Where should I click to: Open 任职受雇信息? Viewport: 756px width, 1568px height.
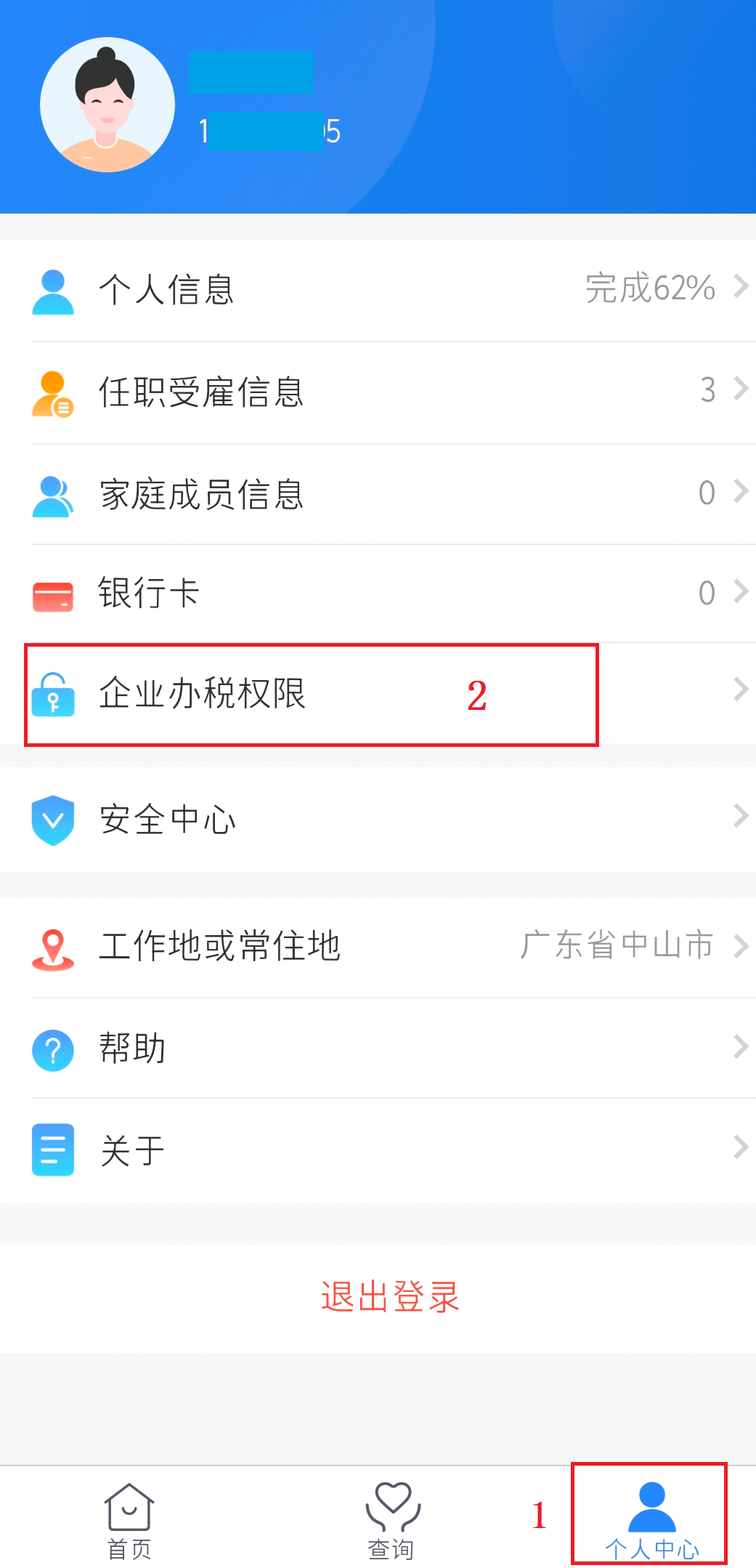point(378,392)
